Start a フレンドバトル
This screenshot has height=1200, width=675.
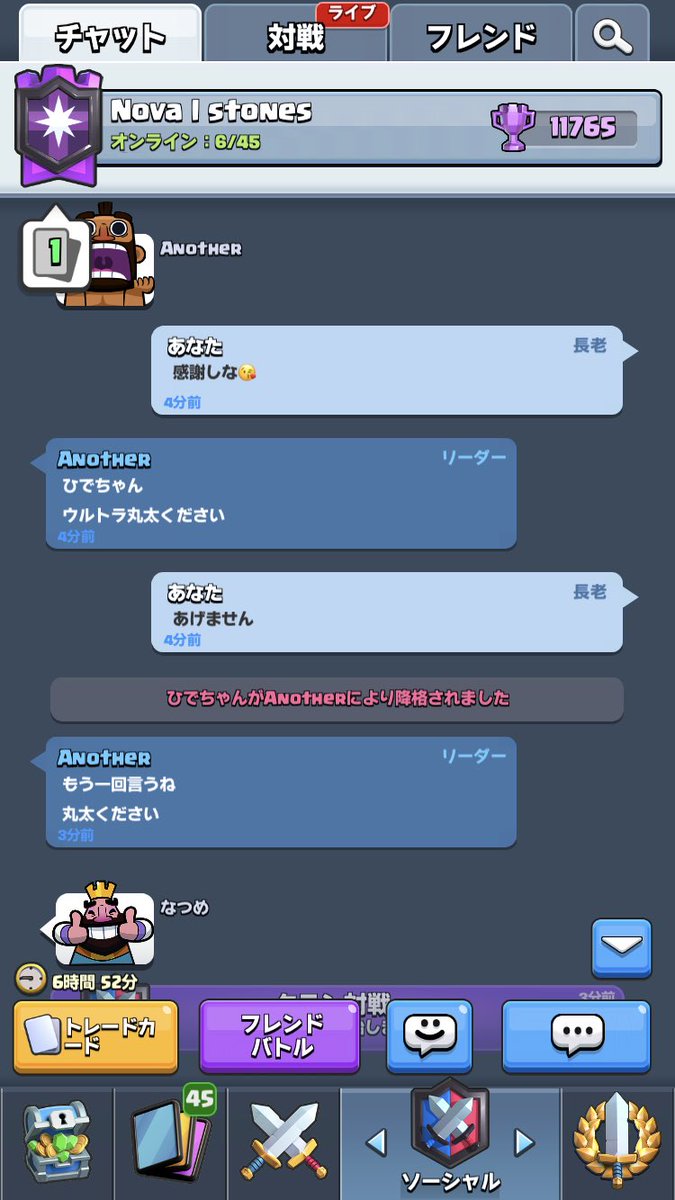pos(280,1036)
